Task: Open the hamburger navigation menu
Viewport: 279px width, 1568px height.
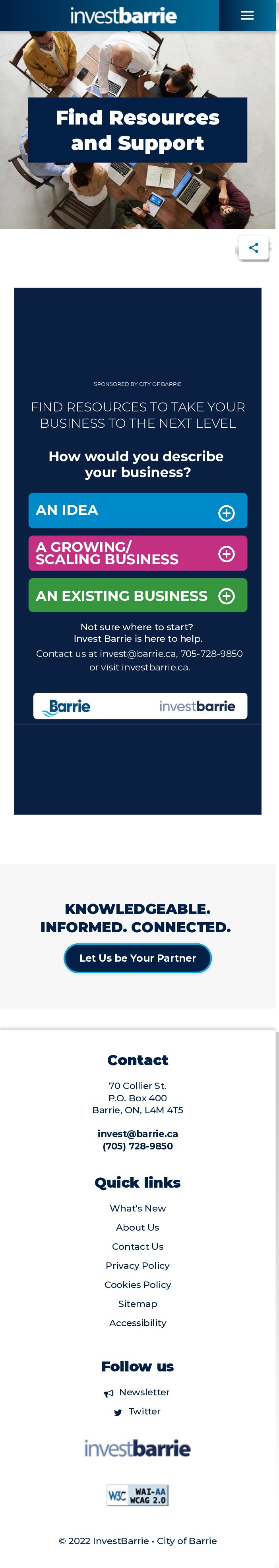Action: coord(247,15)
